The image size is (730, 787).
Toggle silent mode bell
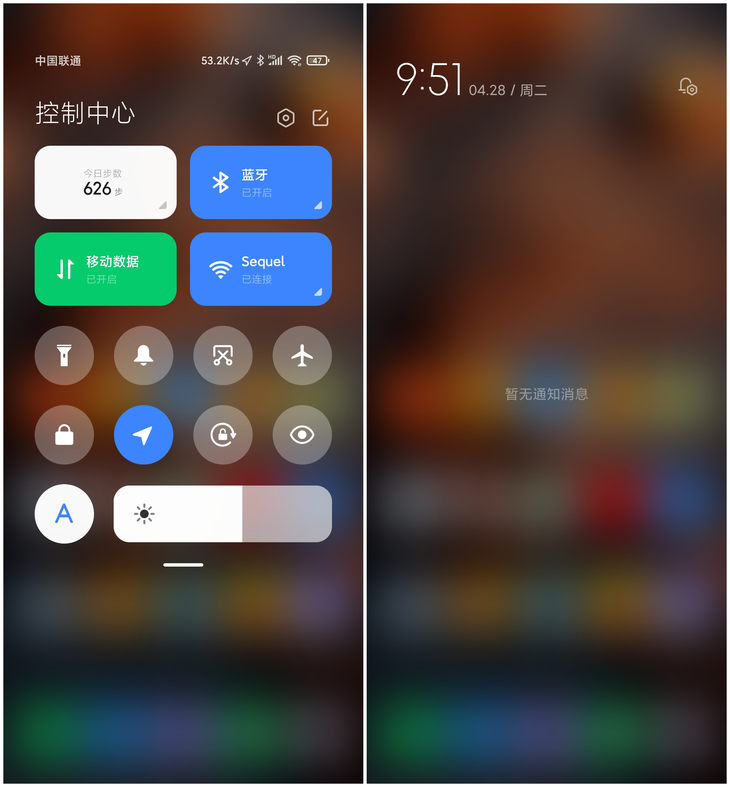coord(143,355)
